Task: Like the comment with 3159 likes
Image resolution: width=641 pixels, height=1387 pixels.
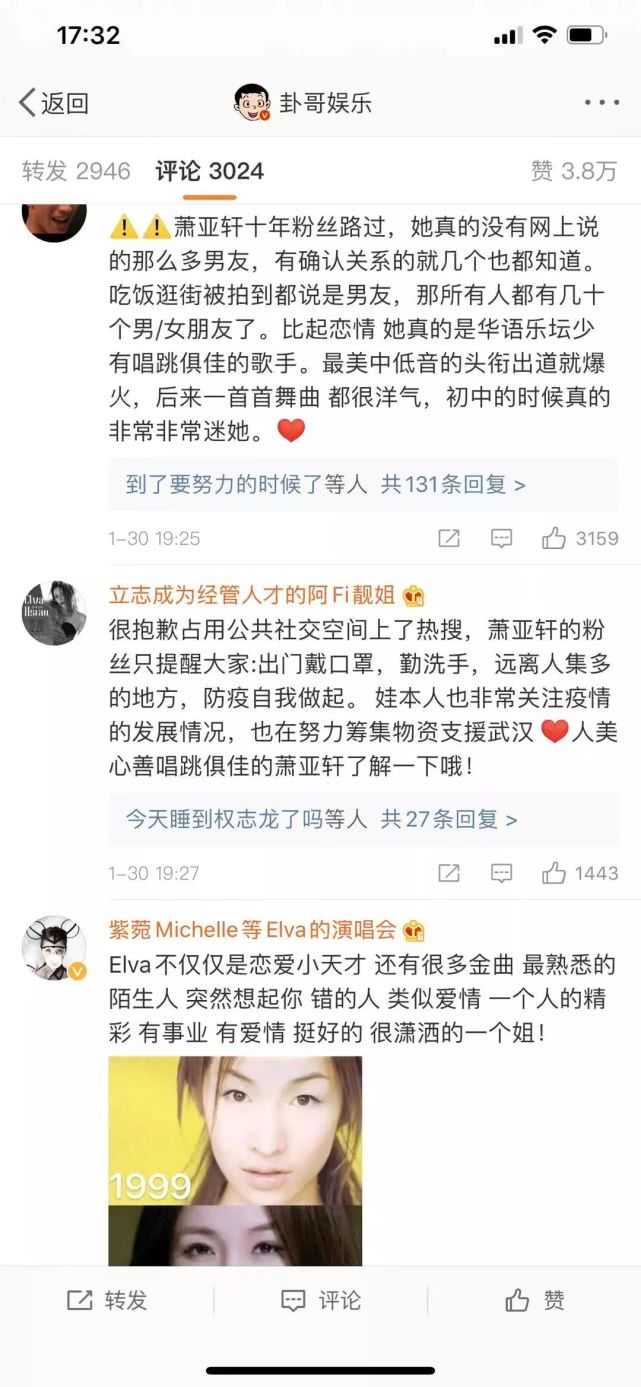Action: pos(580,538)
